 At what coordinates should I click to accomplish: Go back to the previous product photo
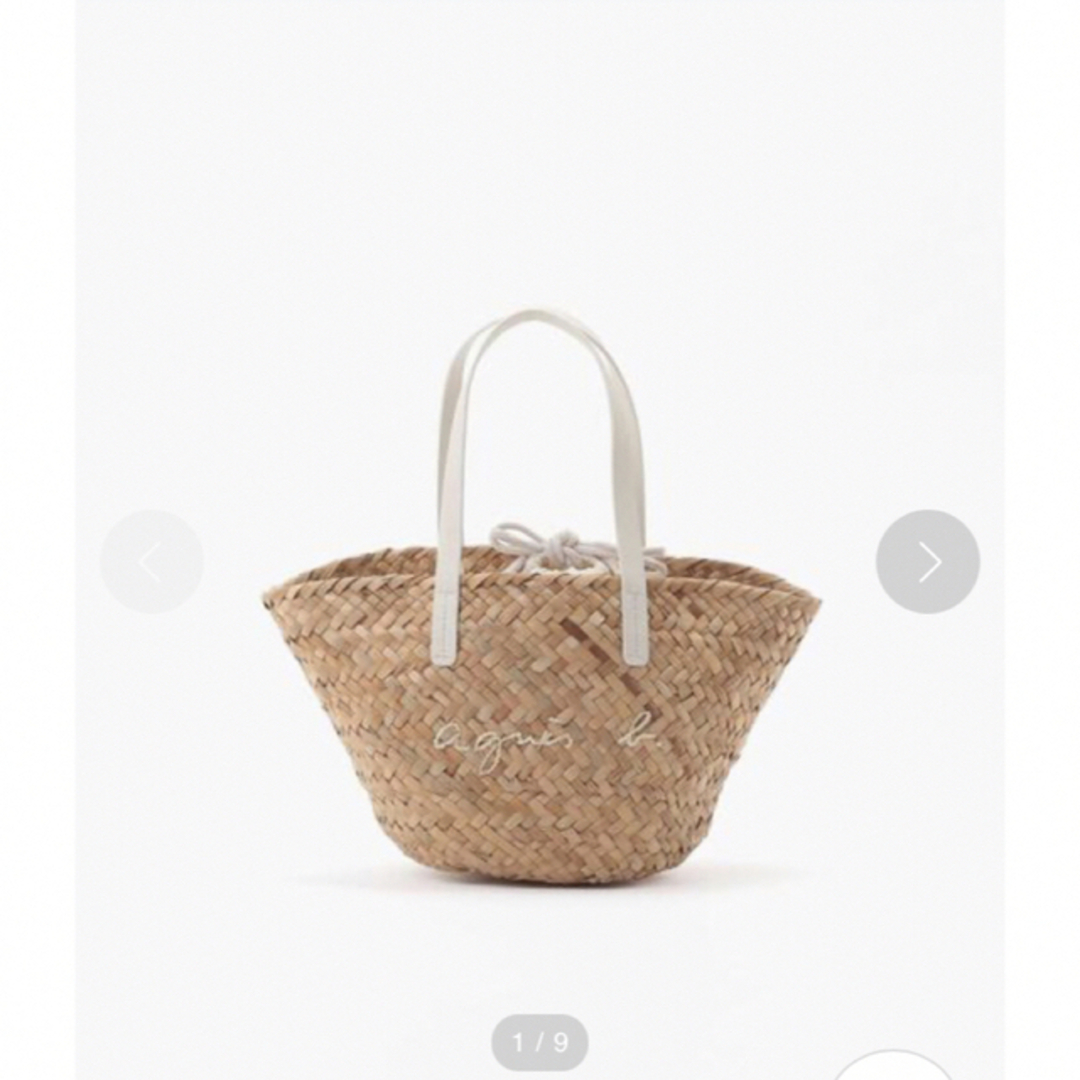click(151, 561)
